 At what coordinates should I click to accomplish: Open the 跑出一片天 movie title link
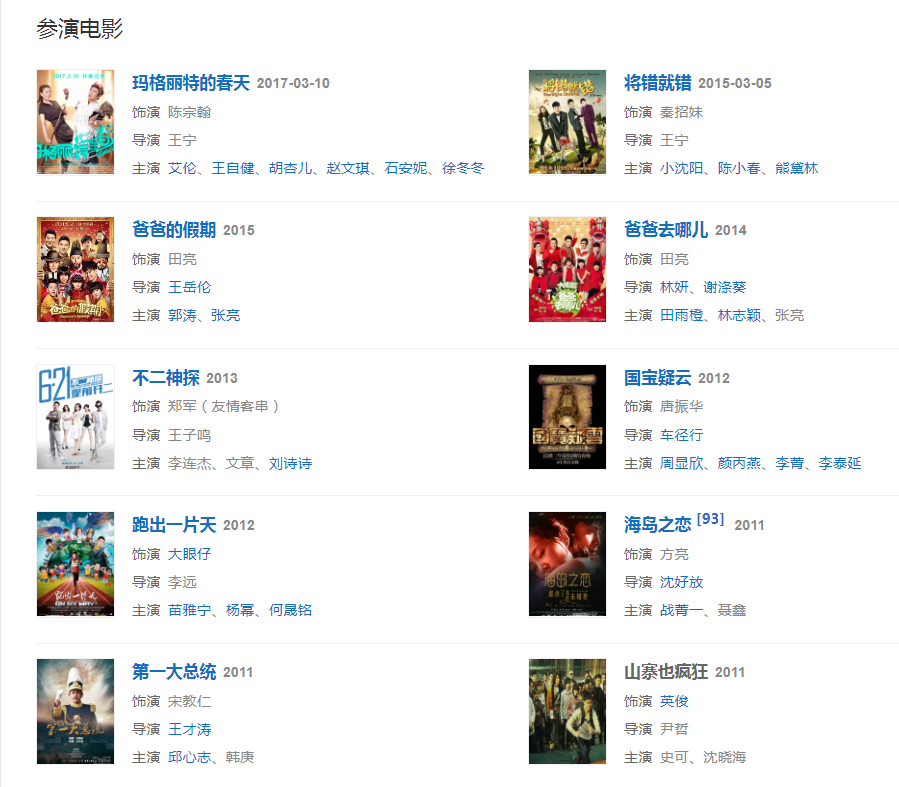[174, 524]
